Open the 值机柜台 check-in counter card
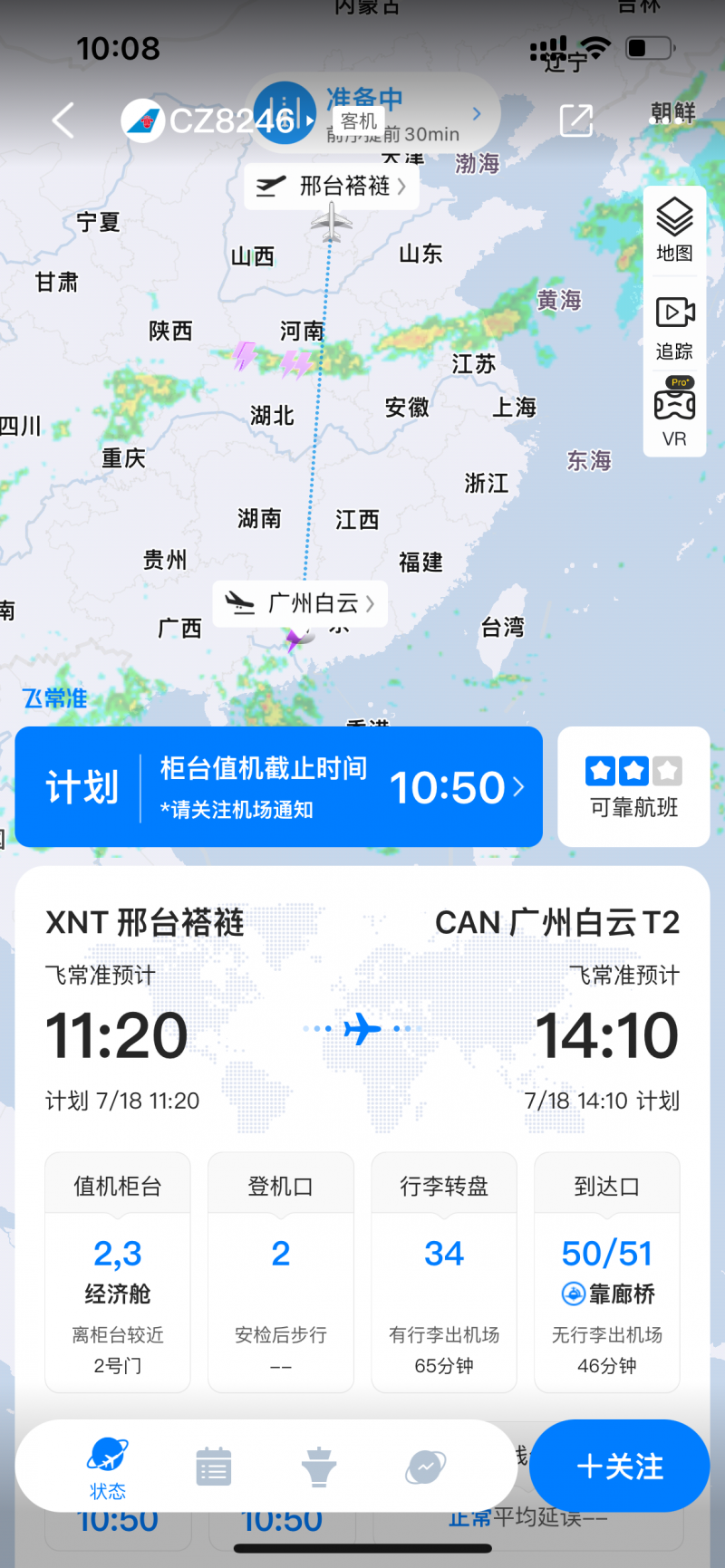The height and width of the screenshot is (1568, 725). point(118,1271)
